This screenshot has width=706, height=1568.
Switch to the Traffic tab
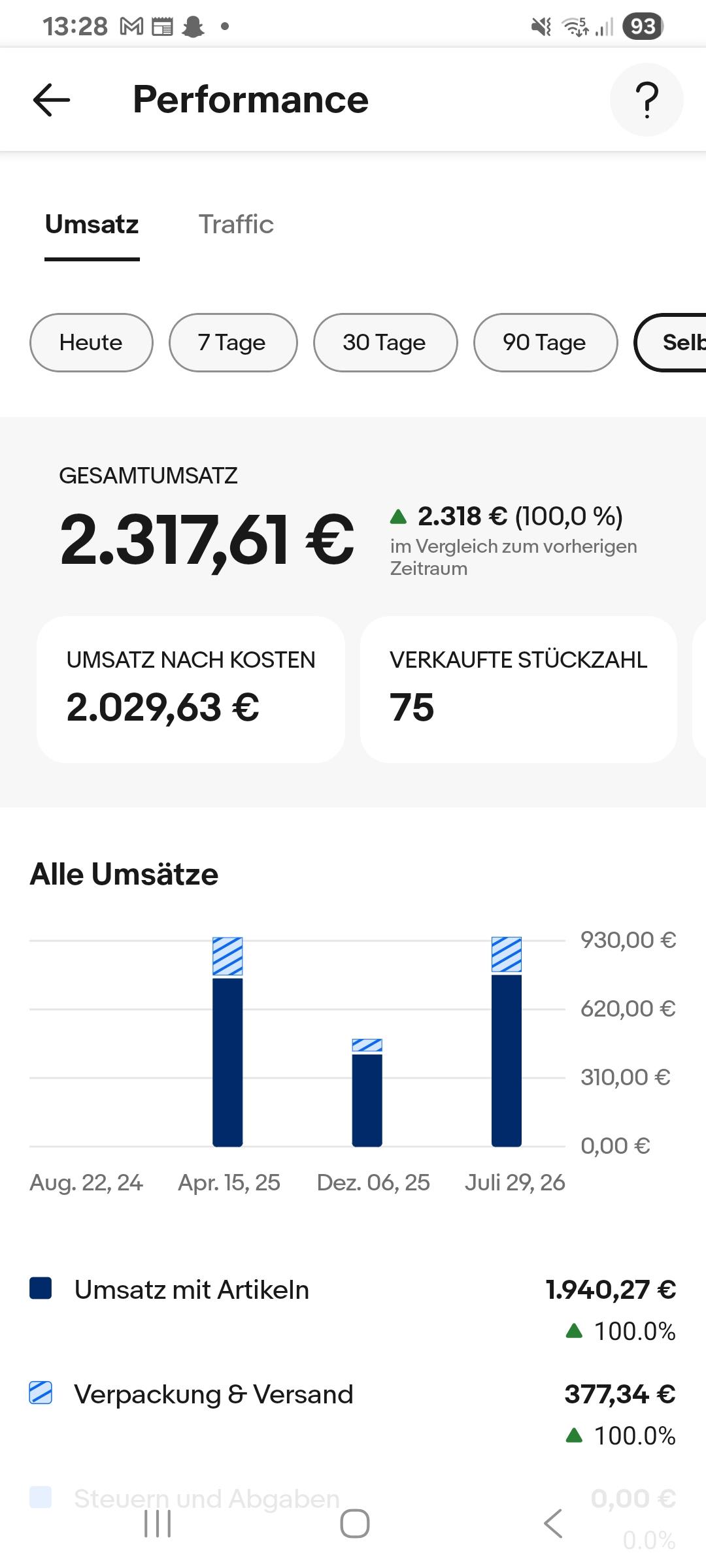[x=236, y=224]
